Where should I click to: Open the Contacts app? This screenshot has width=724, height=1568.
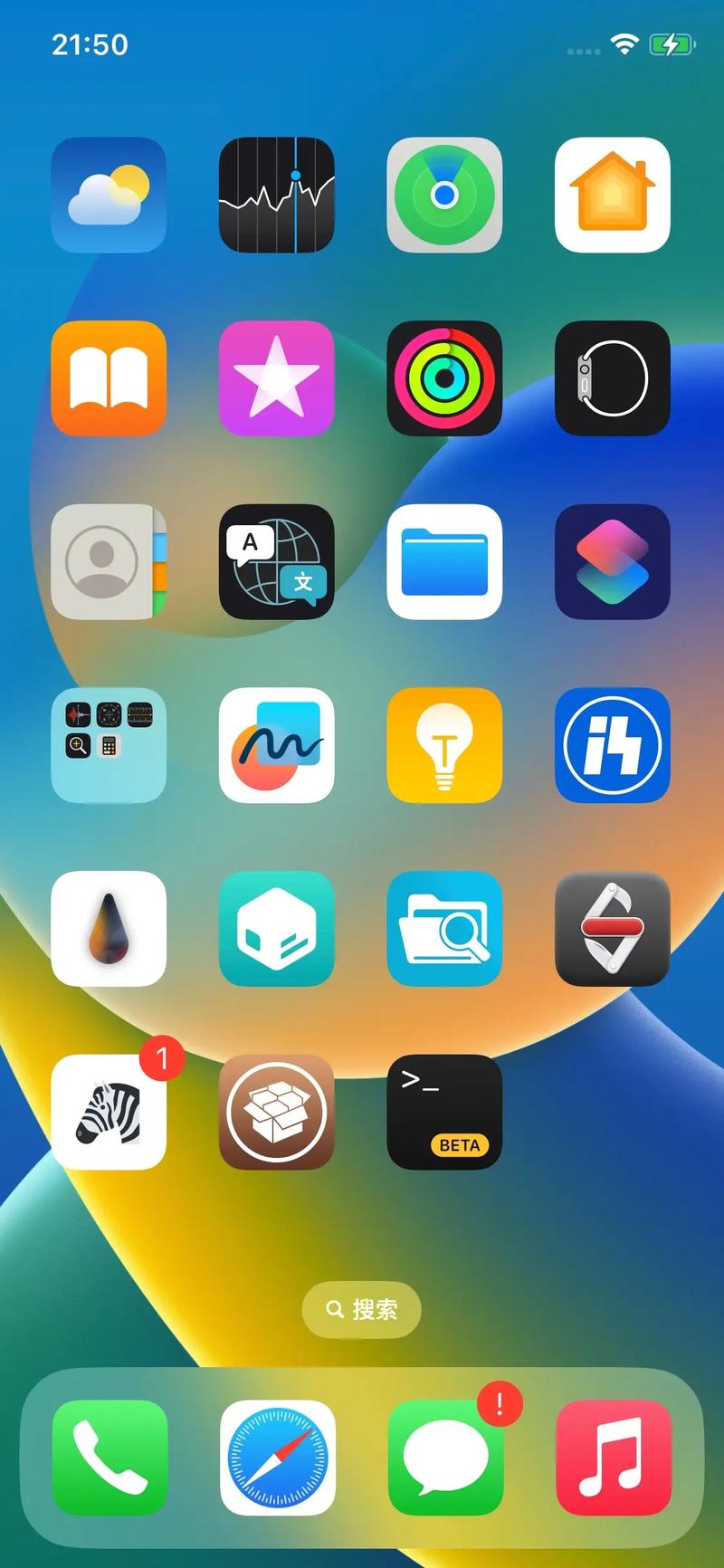tap(109, 562)
